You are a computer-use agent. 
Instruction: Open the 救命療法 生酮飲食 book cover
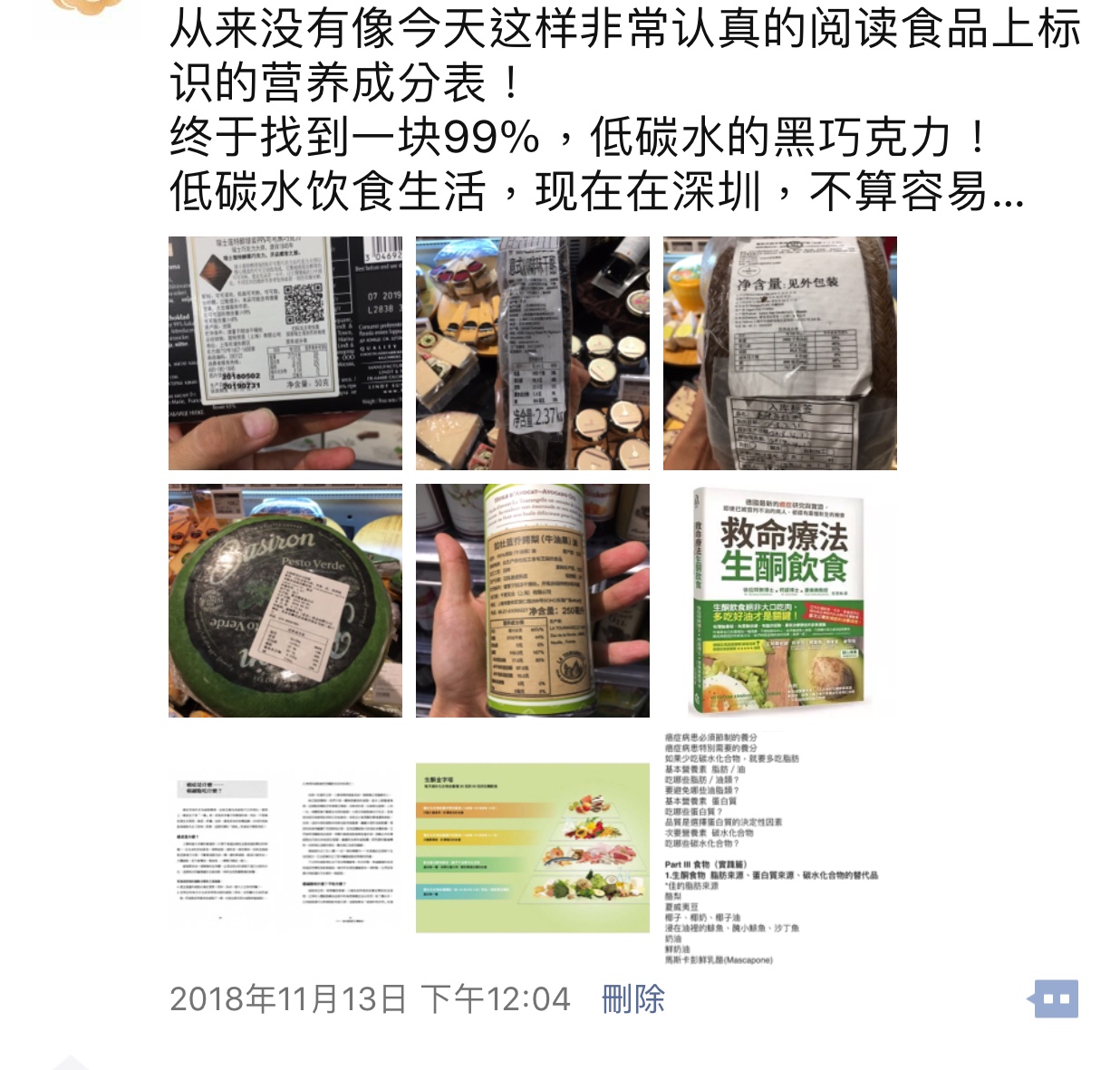(779, 600)
